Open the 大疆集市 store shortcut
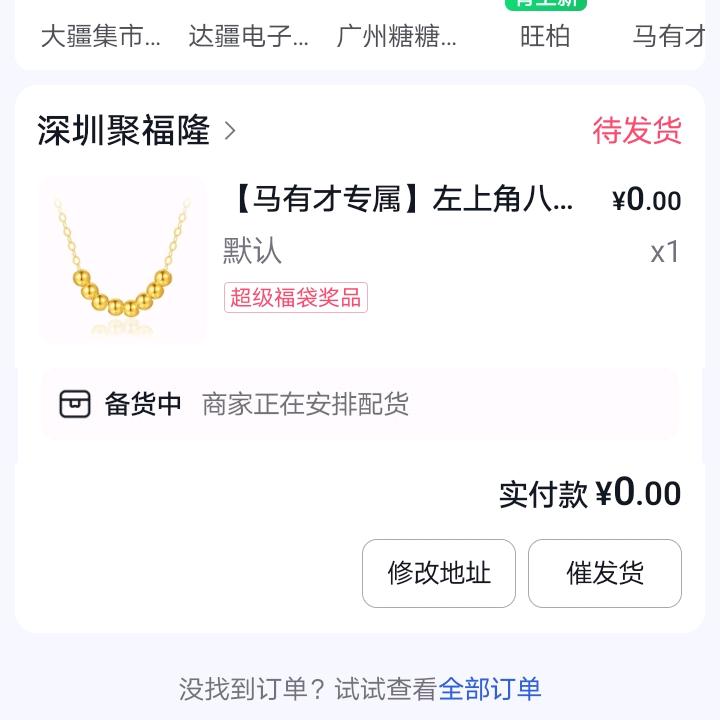Image resolution: width=720 pixels, height=720 pixels. coord(100,37)
